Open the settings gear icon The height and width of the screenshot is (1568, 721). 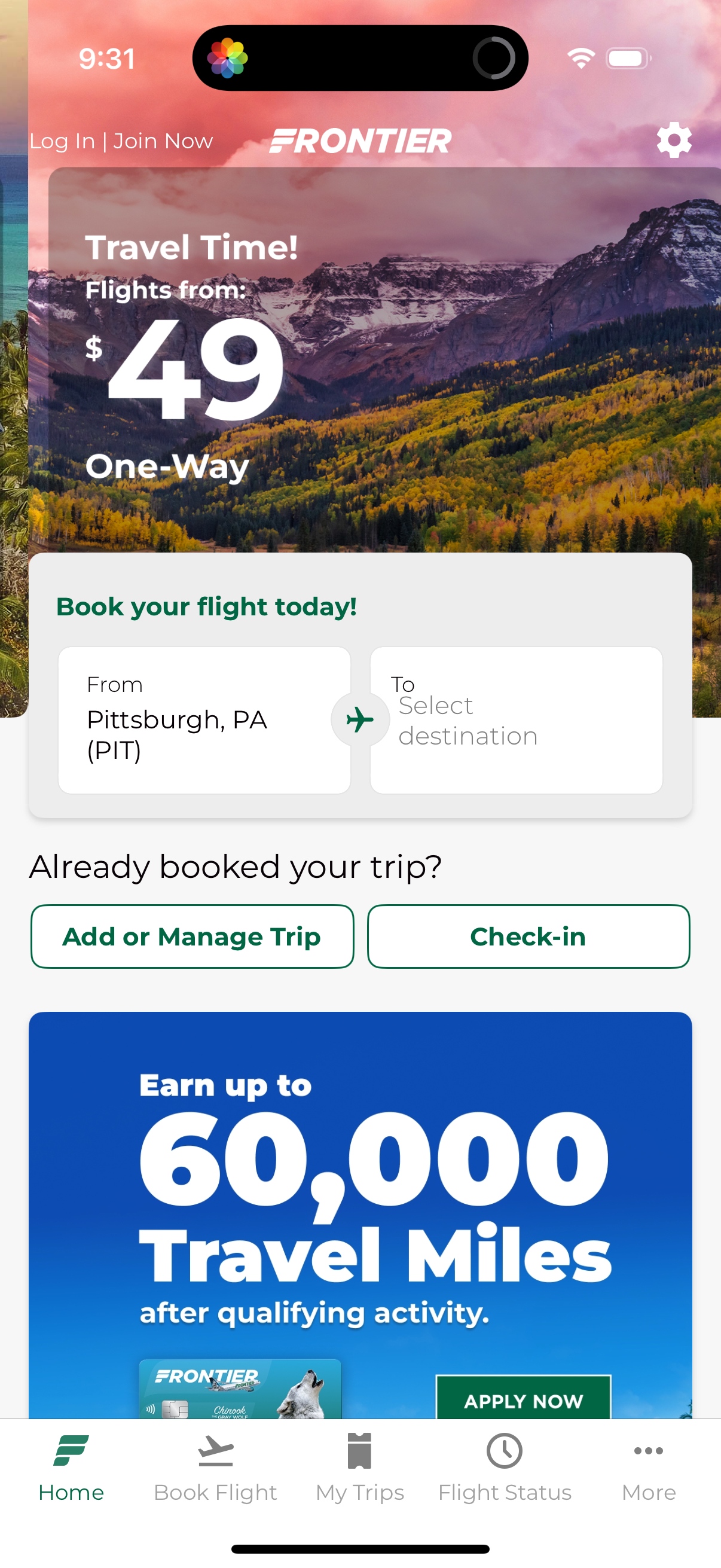673,140
